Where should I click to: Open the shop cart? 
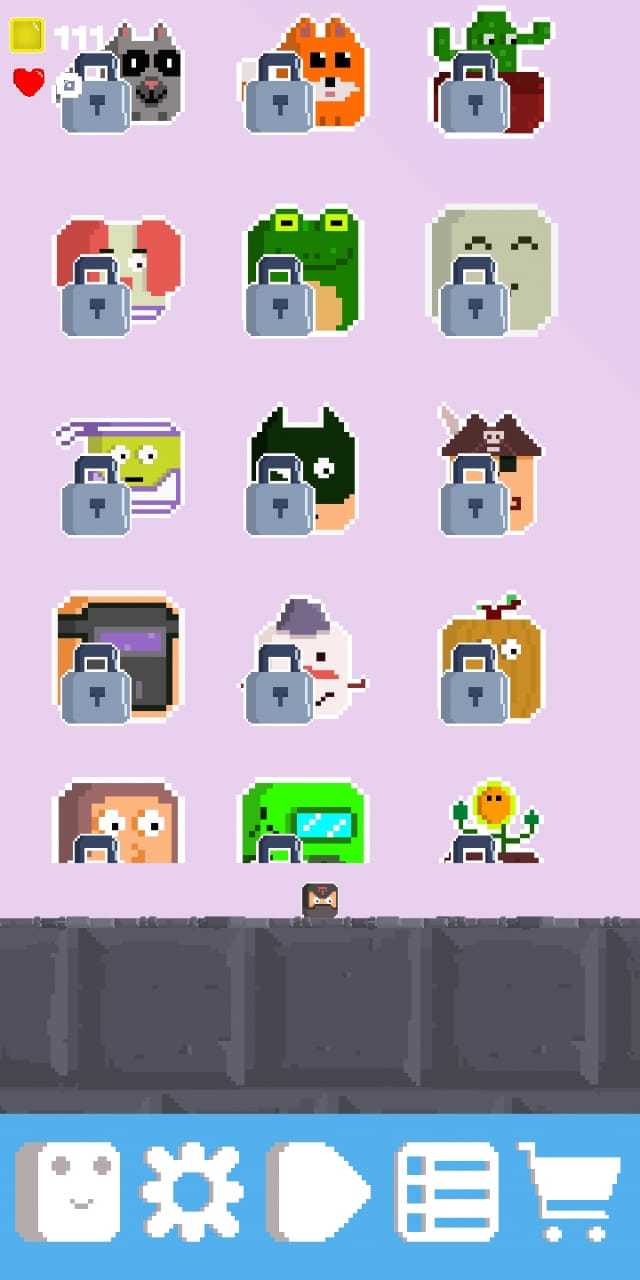569,1192
